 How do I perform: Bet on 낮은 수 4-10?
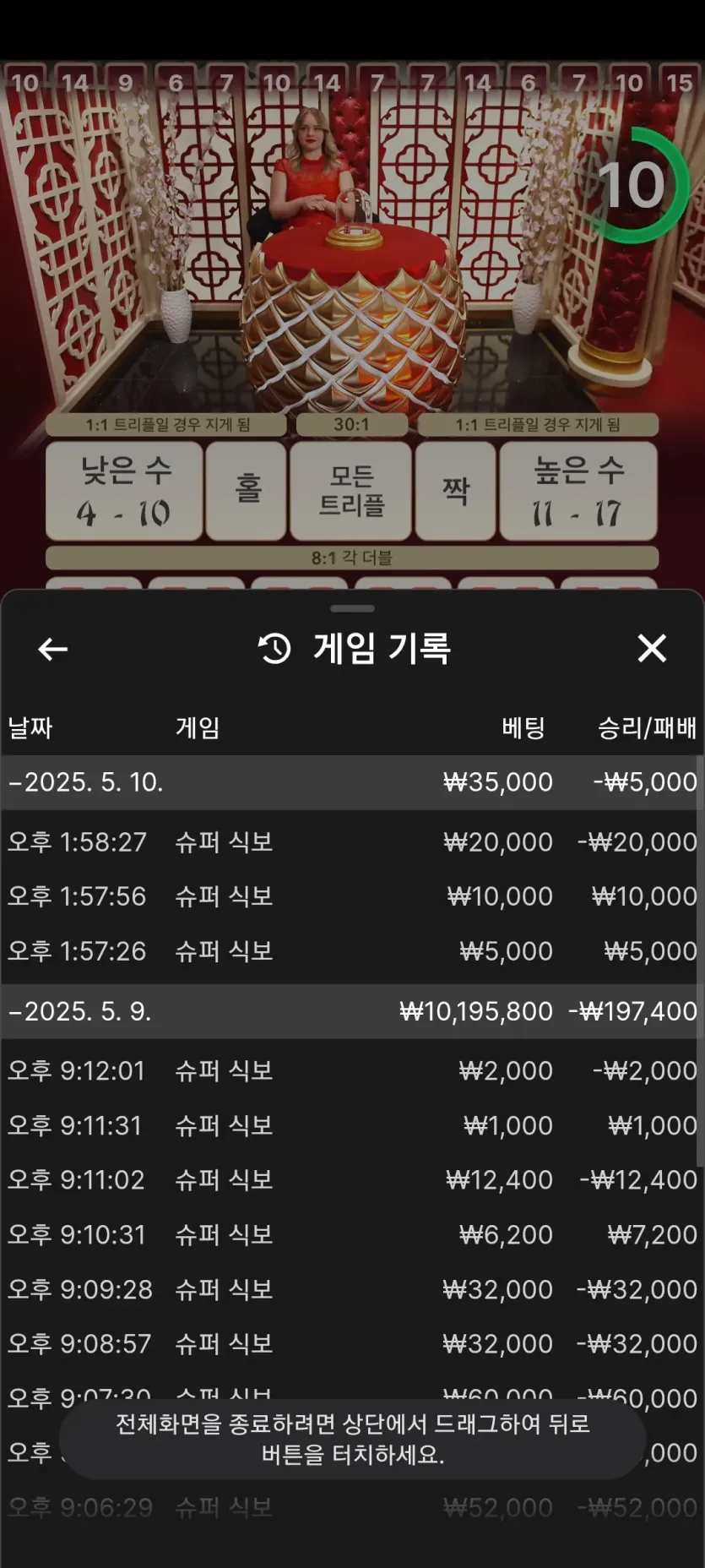pyautogui.click(x=124, y=491)
